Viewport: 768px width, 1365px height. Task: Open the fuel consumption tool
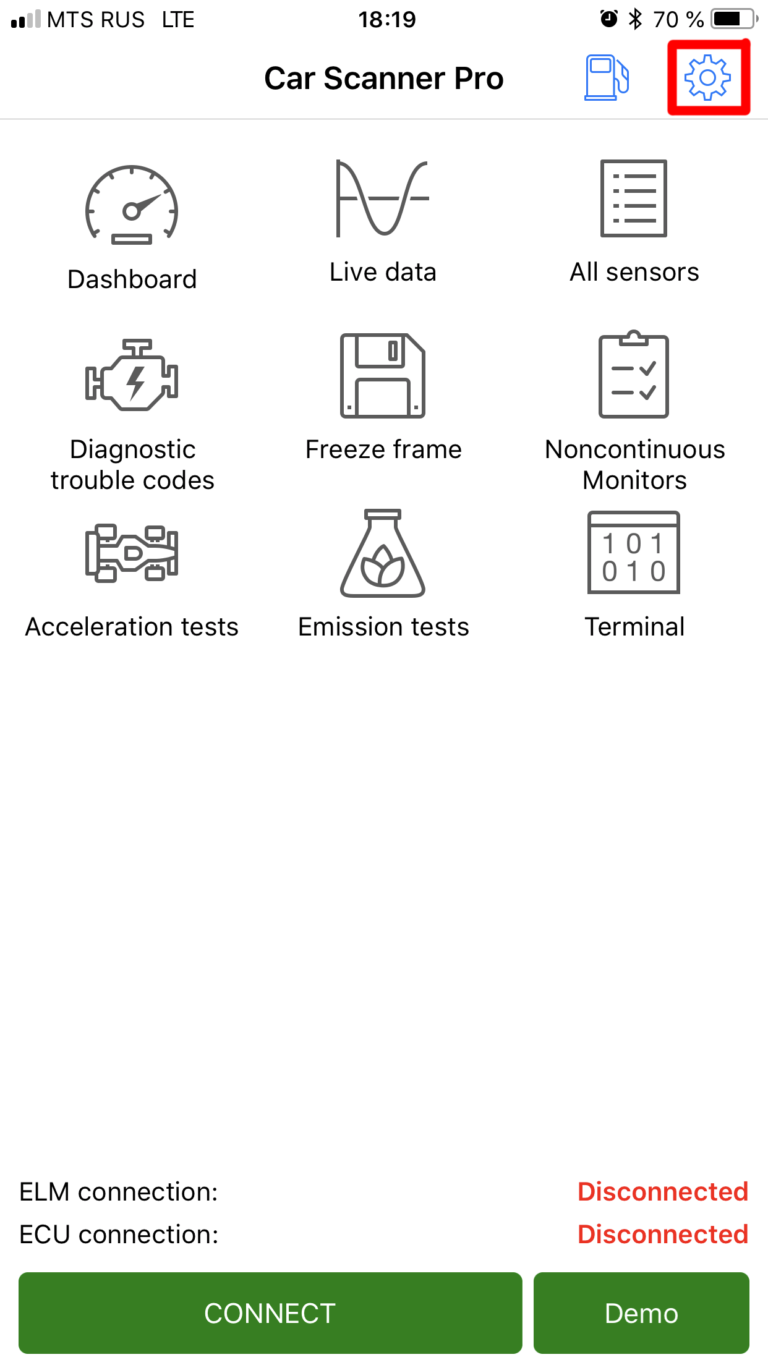[x=606, y=77]
